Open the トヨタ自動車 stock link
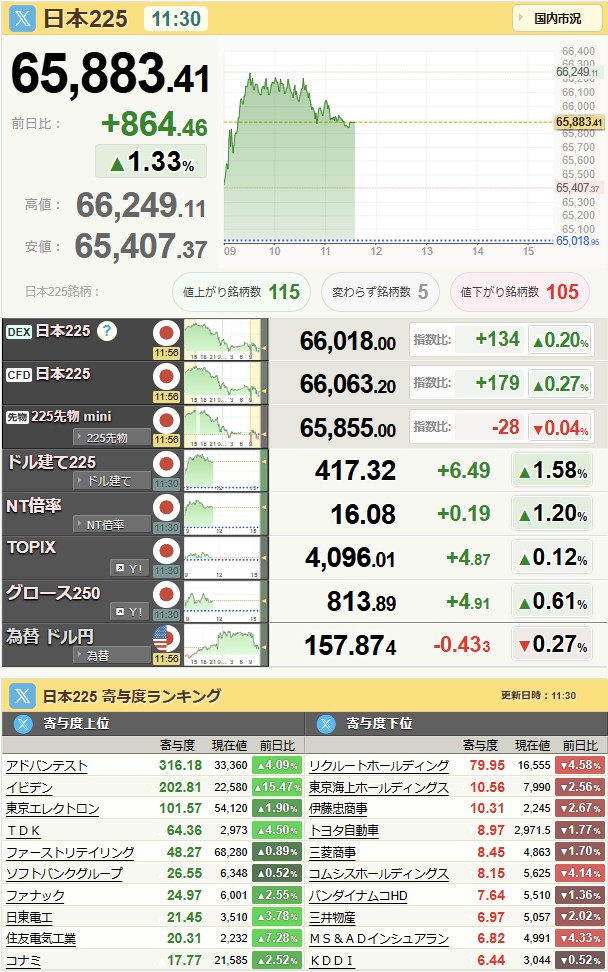The width and height of the screenshot is (608, 972). tap(344, 831)
